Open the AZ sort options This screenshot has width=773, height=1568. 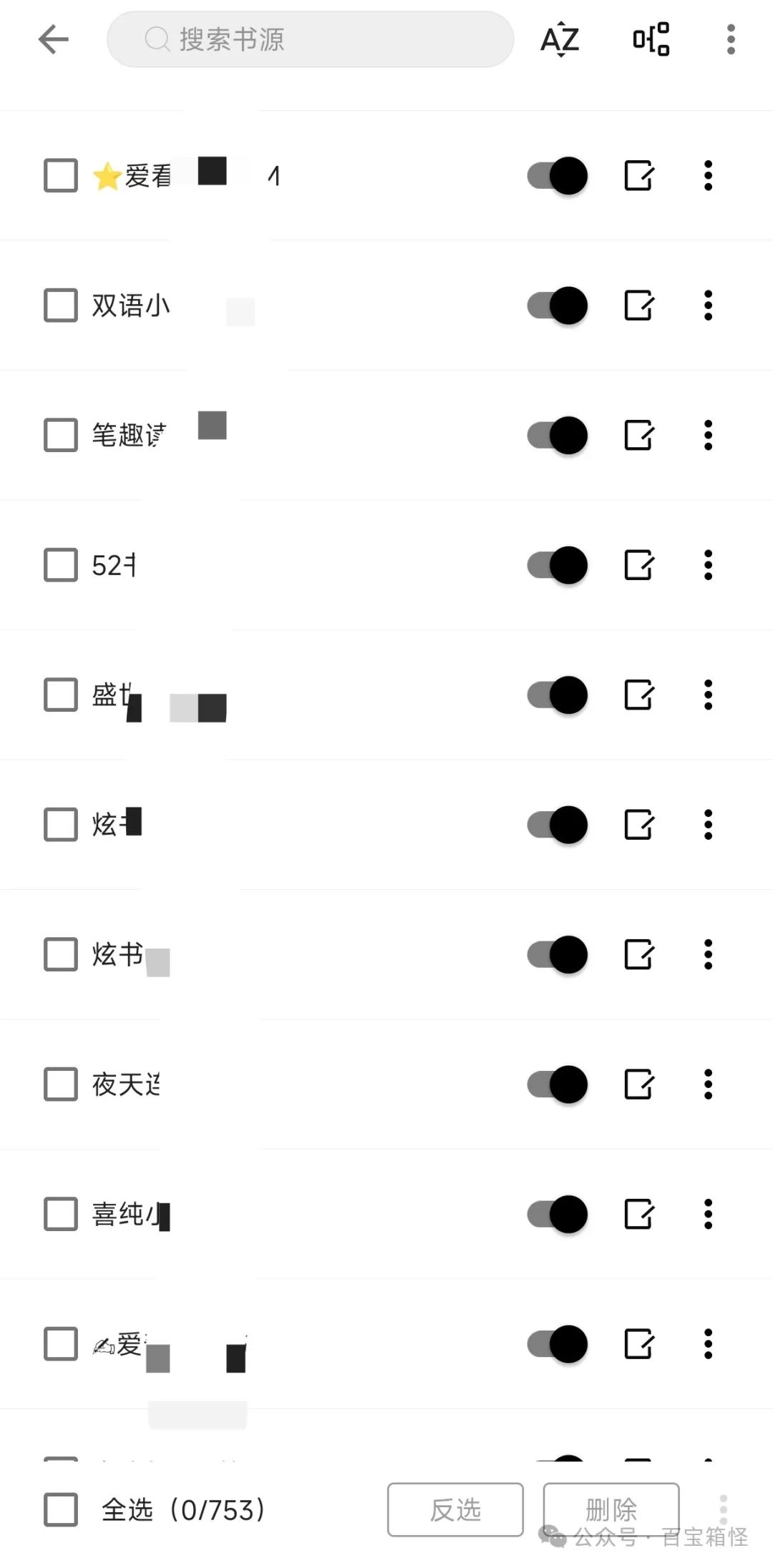point(560,39)
